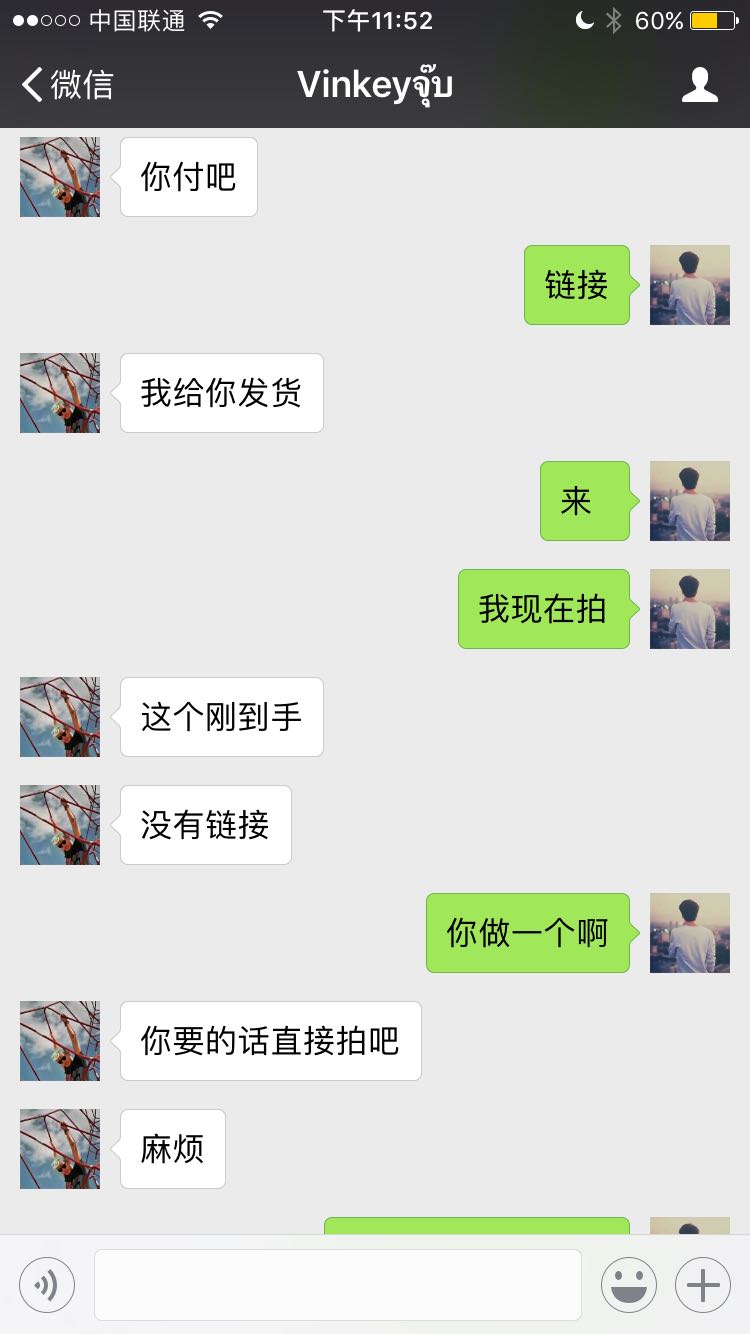
Task: Go back to the 微信 chat list
Action: [68, 85]
